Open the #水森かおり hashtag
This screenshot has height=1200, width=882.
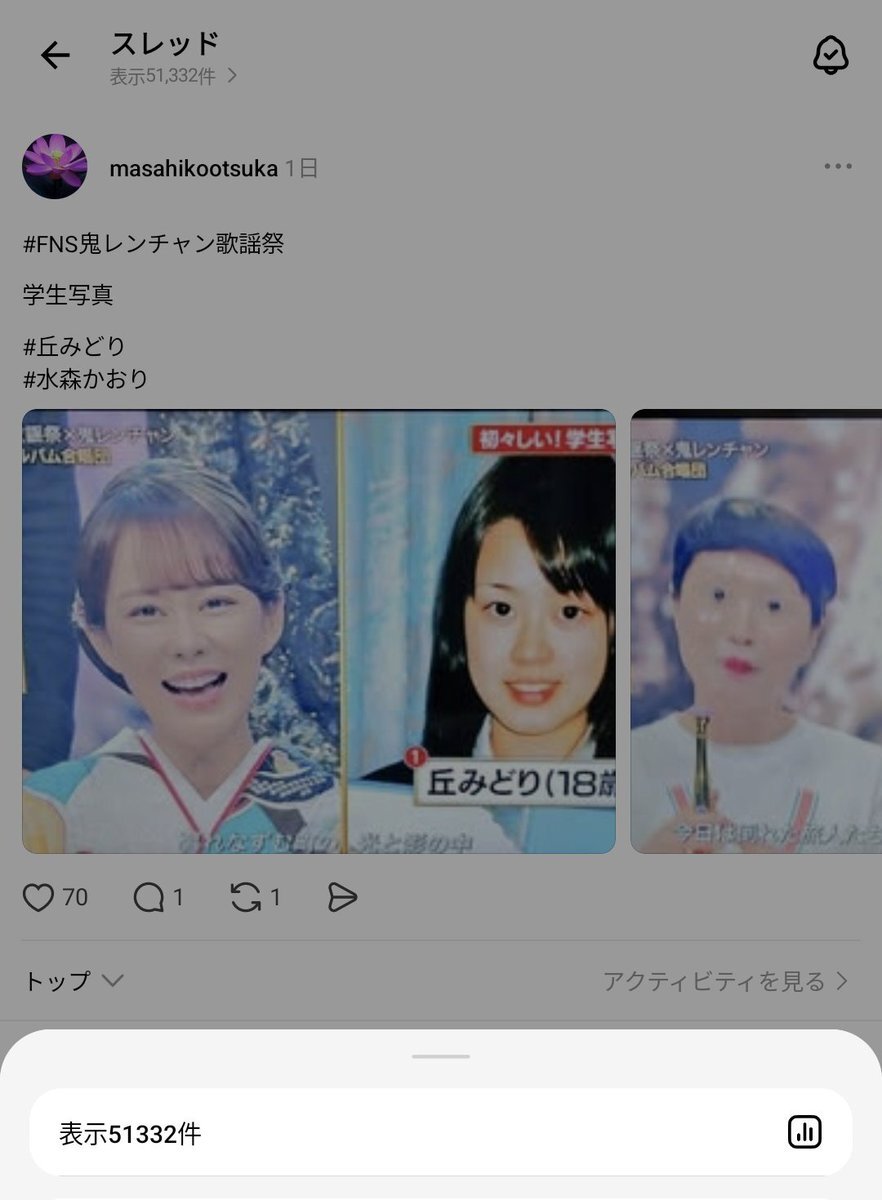(85, 379)
